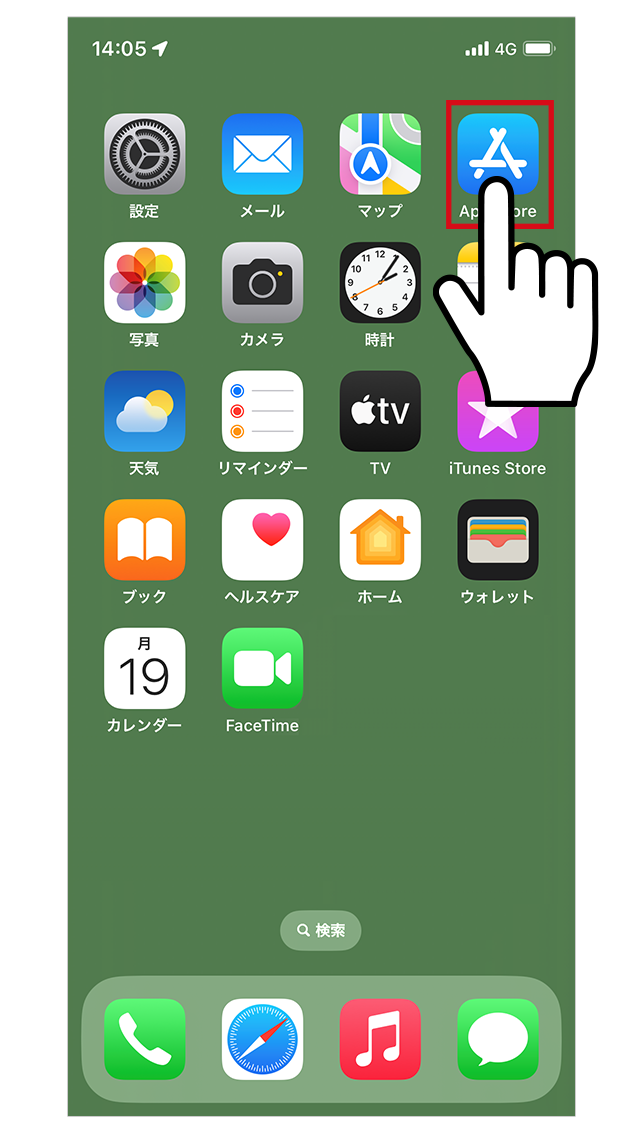The image size is (640, 1136).
Task: Open Wallet (ウォレット)
Action: [x=497, y=540]
